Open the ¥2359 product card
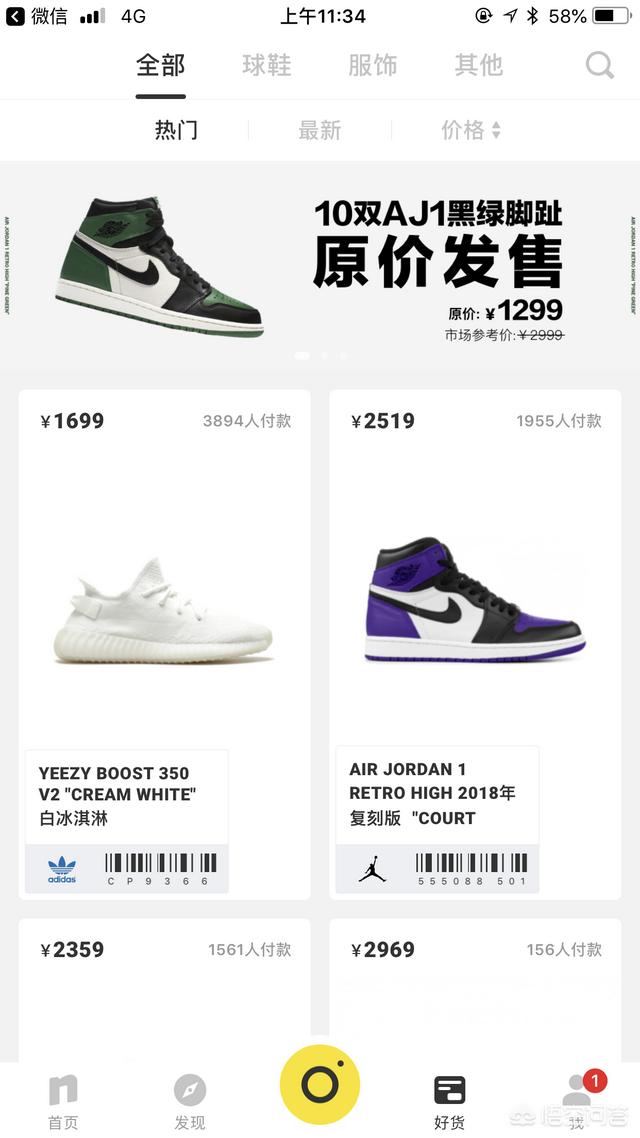This screenshot has width=640, height=1138. tap(165, 991)
